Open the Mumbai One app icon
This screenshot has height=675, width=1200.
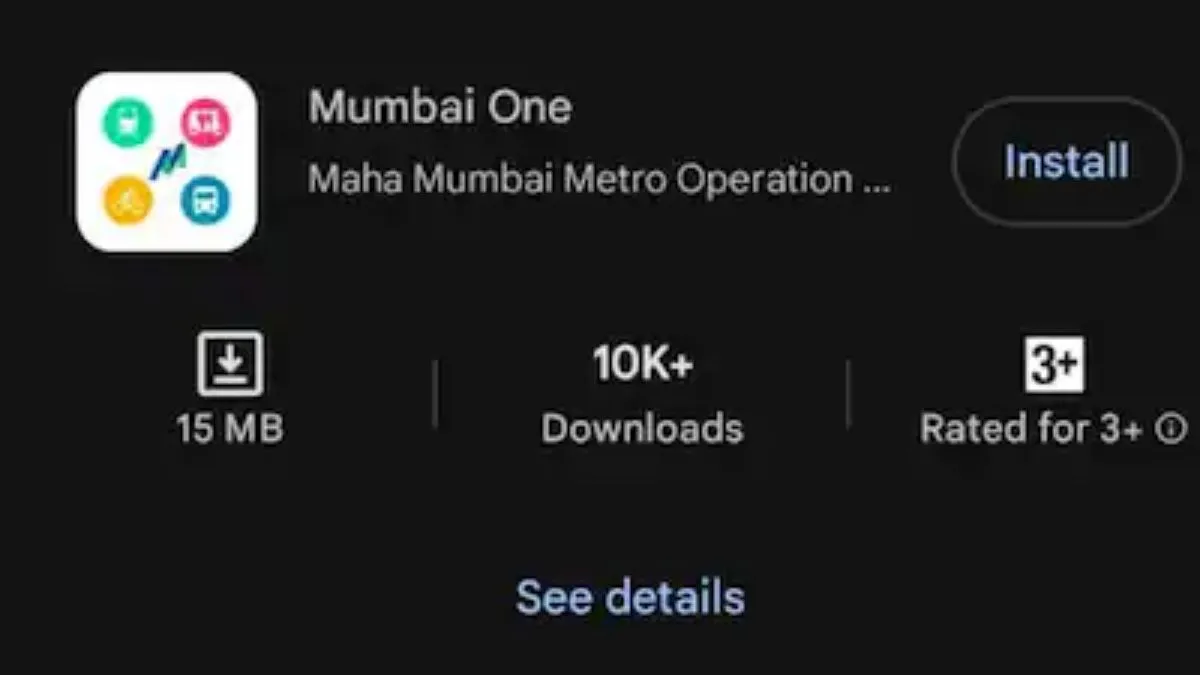point(167,162)
